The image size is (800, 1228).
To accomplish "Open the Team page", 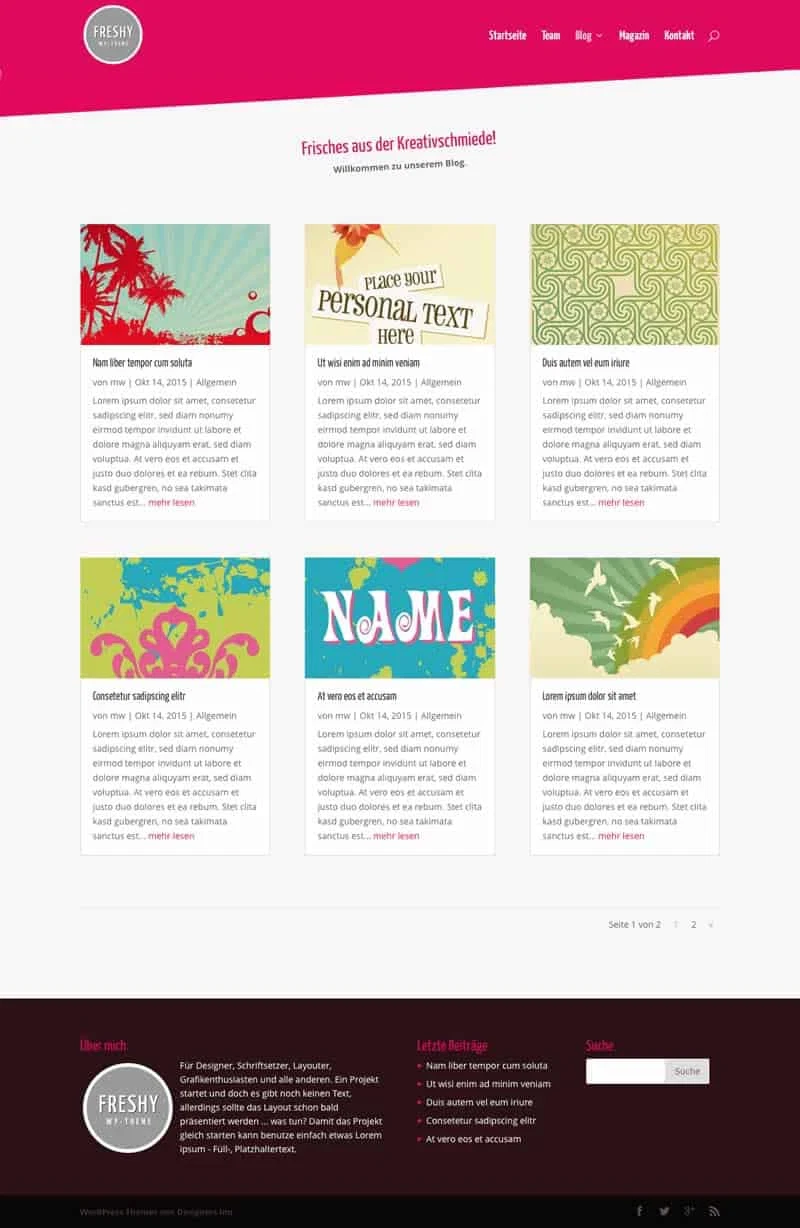I will (550, 35).
